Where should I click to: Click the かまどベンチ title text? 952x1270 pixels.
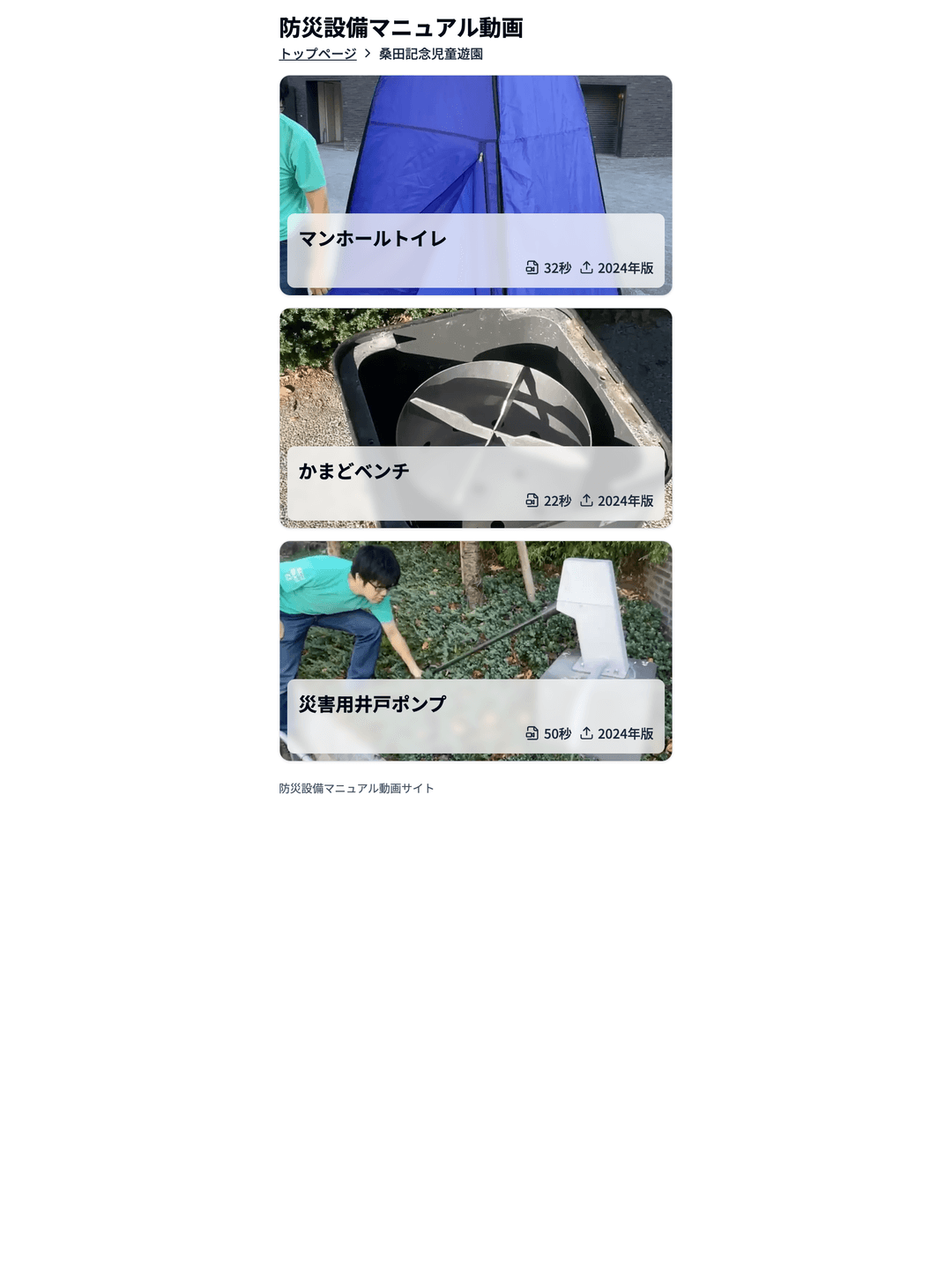(x=354, y=471)
